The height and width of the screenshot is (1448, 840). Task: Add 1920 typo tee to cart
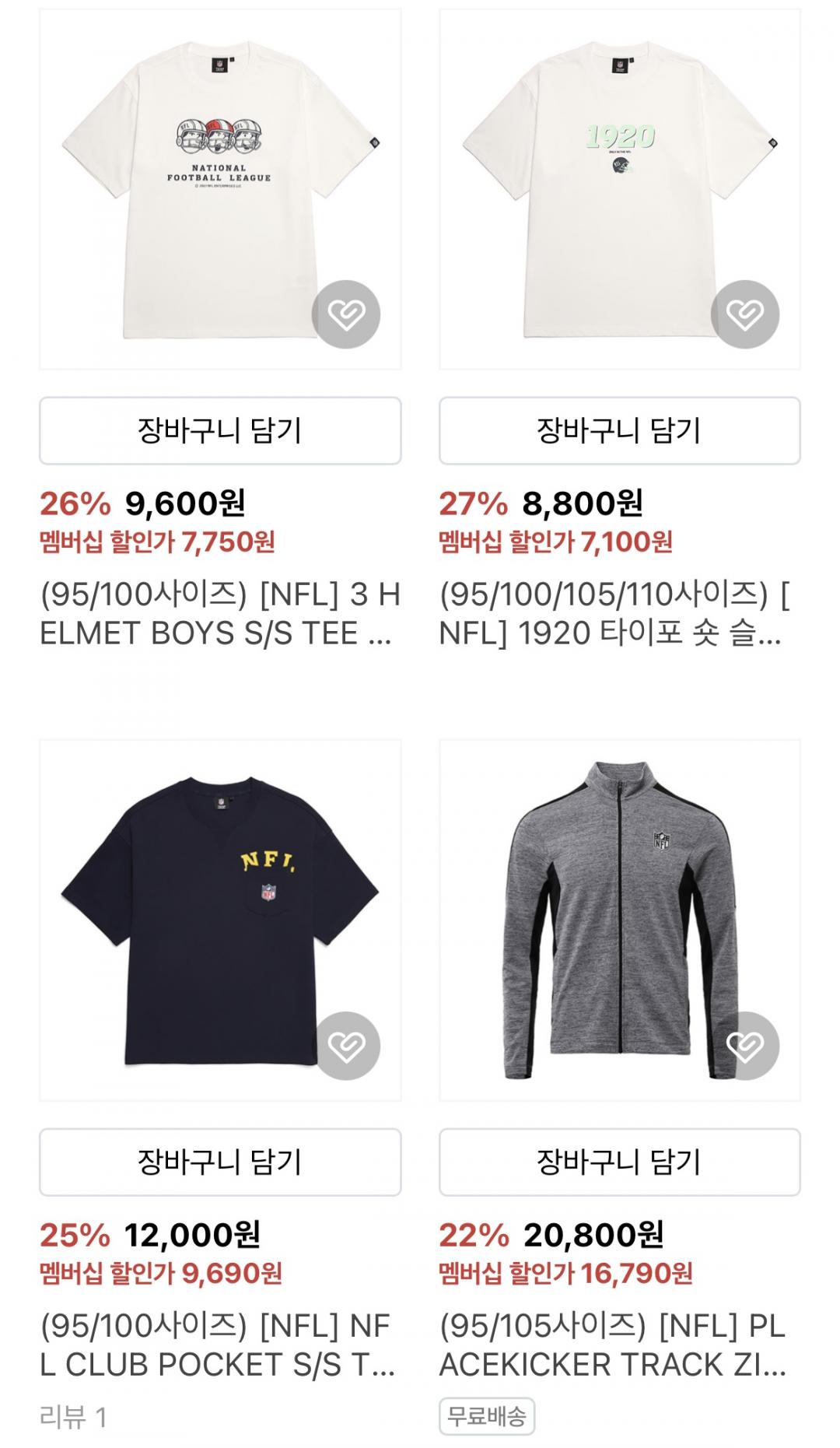point(619,430)
